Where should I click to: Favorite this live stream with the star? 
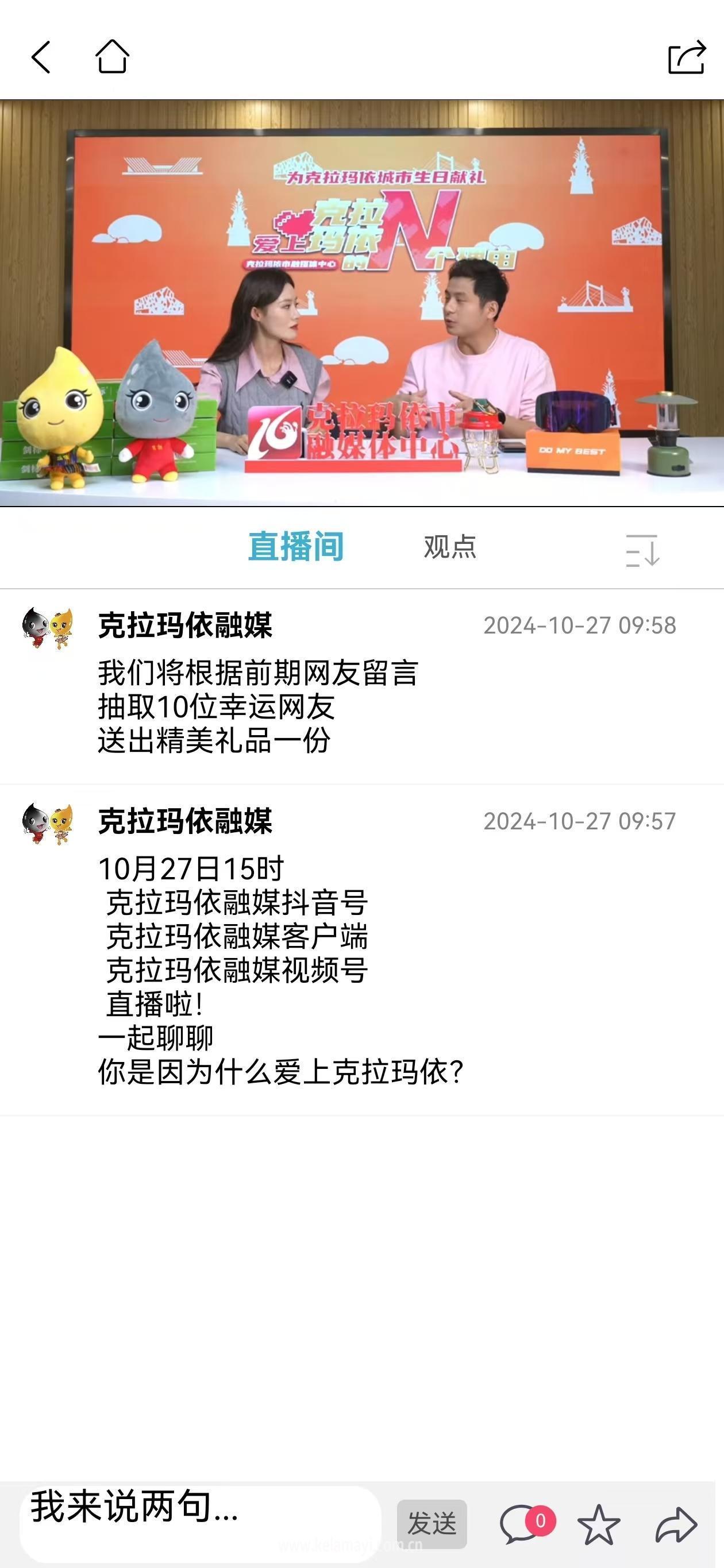(599, 1524)
